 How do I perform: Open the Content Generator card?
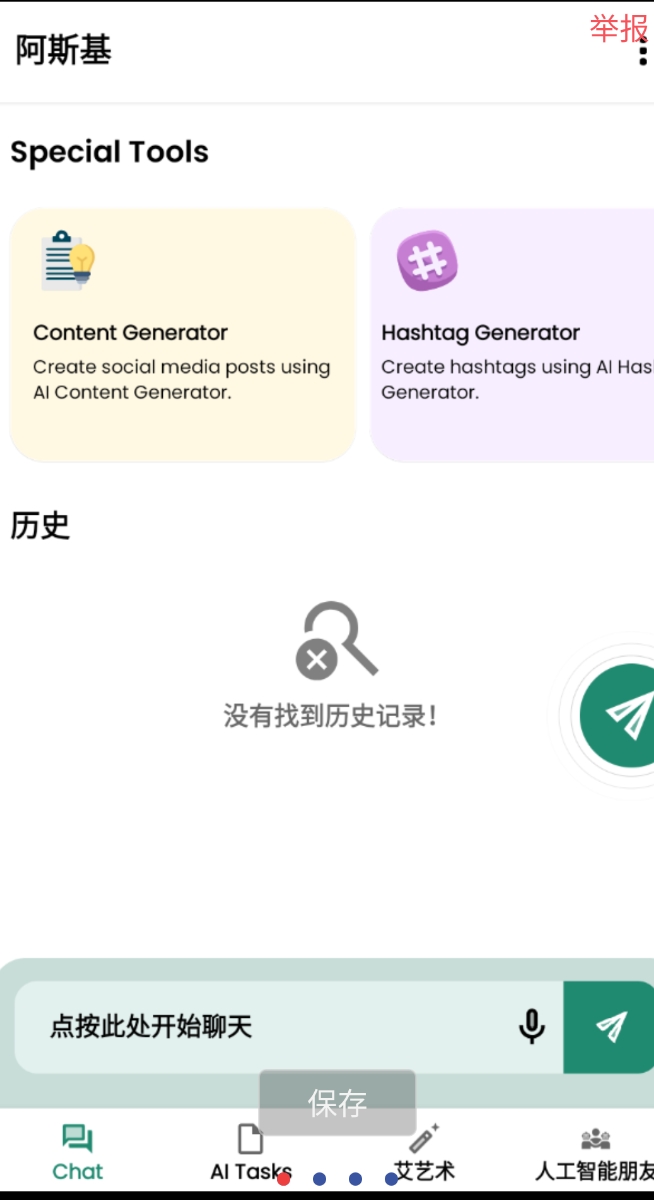click(183, 335)
